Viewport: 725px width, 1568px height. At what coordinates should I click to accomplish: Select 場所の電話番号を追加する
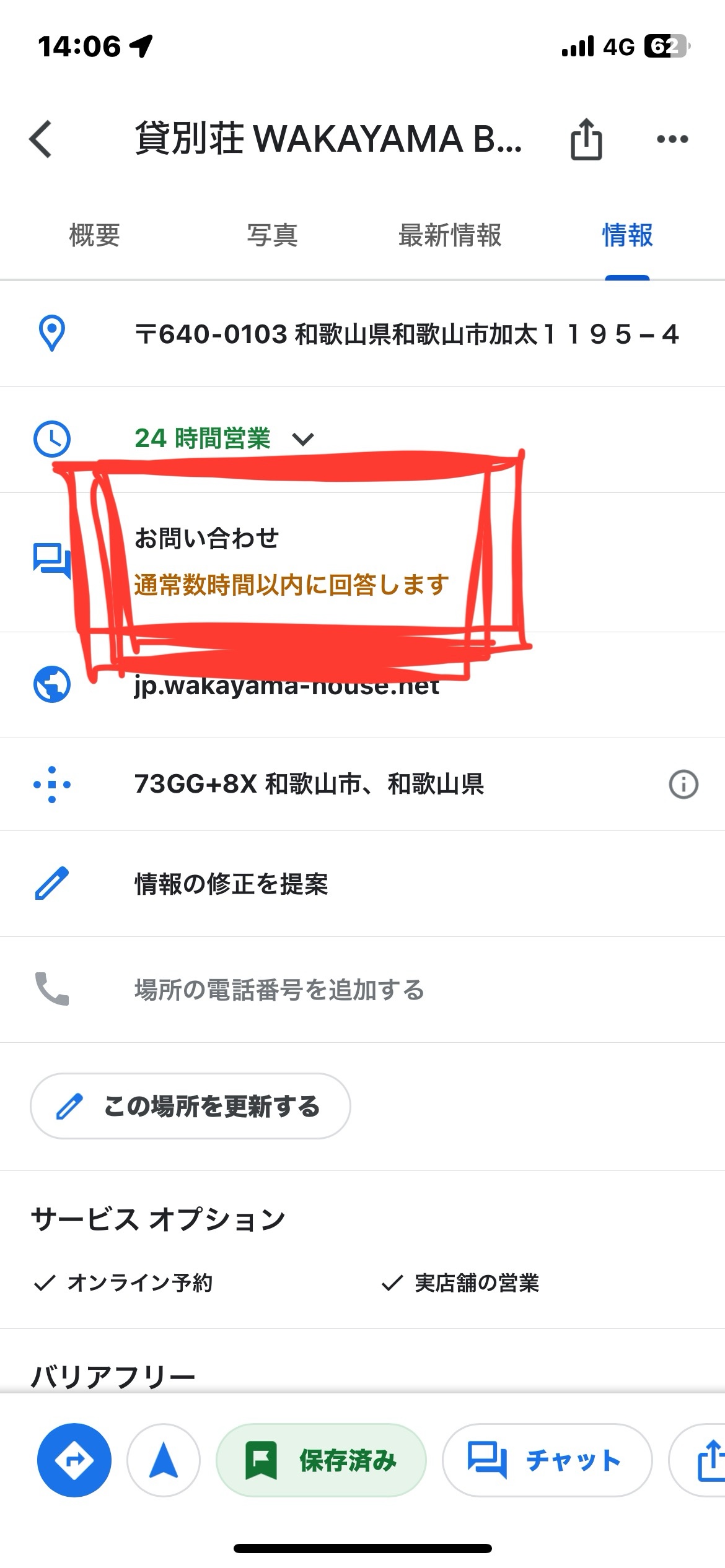[x=362, y=990]
